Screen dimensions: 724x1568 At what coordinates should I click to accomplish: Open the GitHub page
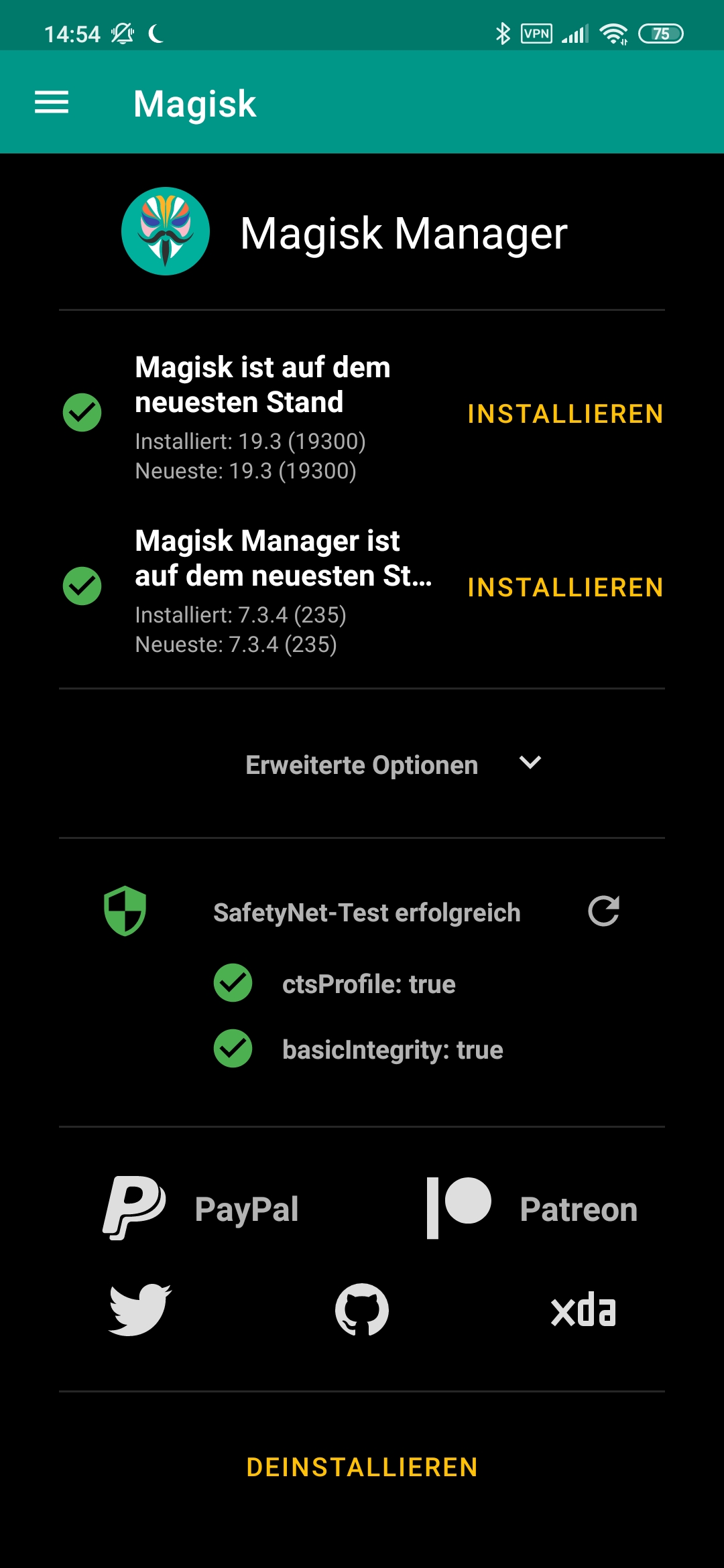click(x=362, y=1310)
